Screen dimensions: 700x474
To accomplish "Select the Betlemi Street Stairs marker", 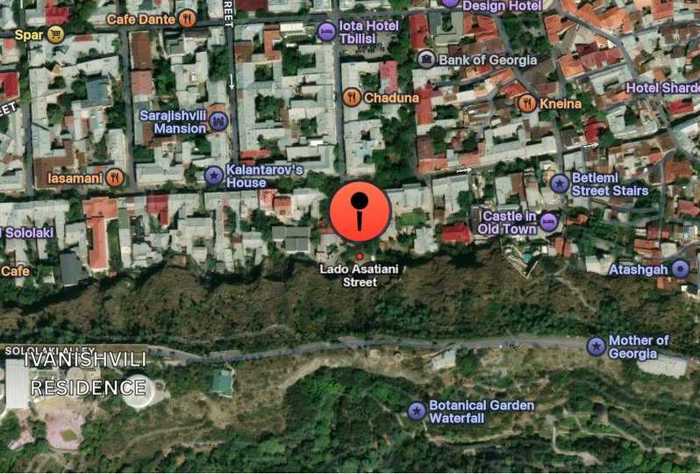I will [x=559, y=183].
